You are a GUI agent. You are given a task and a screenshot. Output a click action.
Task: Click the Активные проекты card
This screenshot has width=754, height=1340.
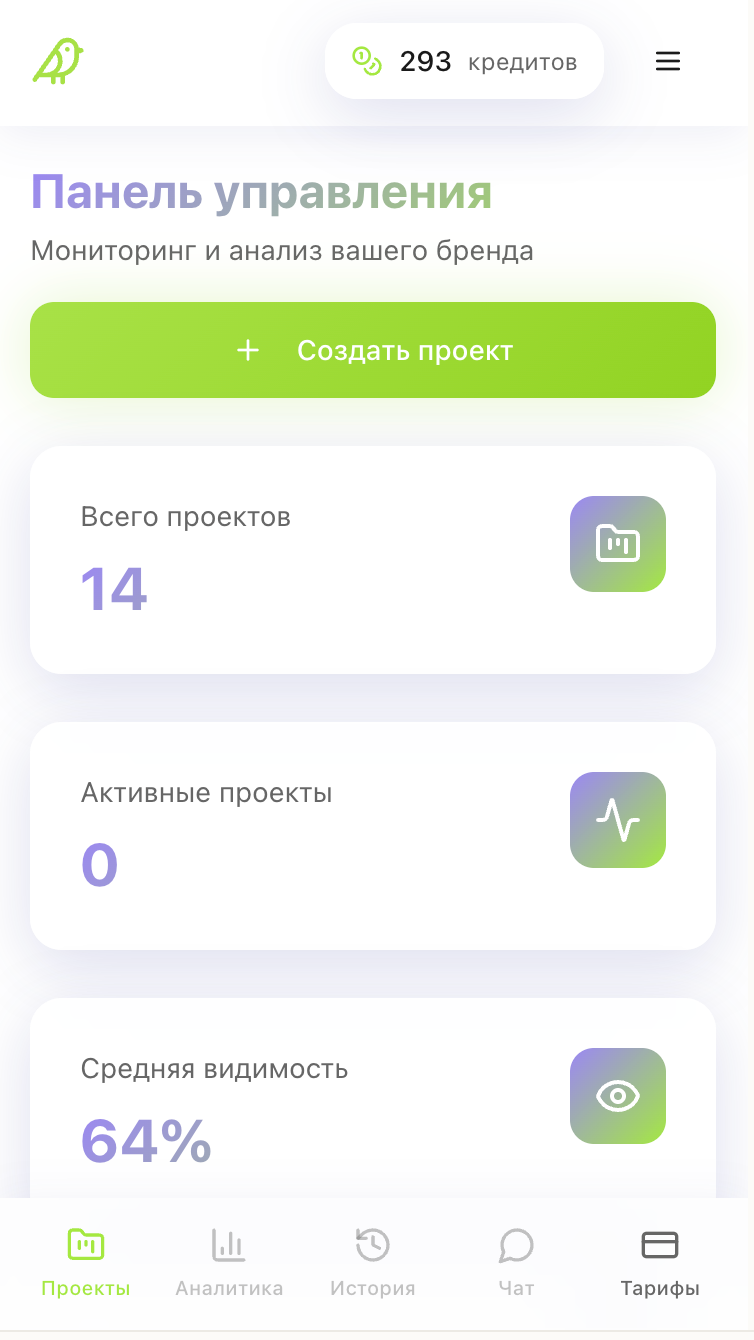click(372, 835)
